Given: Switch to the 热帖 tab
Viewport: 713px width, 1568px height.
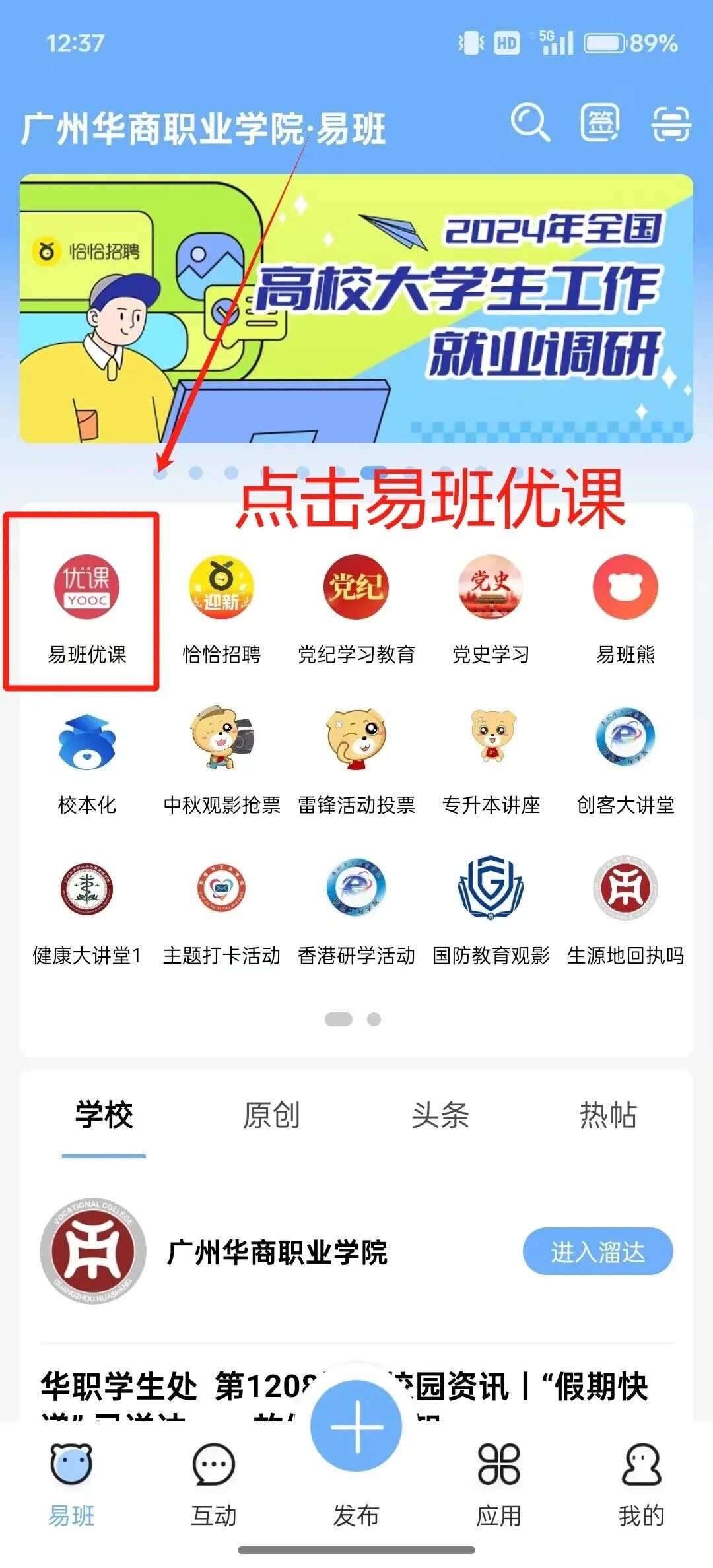Looking at the screenshot, I should [x=607, y=1115].
